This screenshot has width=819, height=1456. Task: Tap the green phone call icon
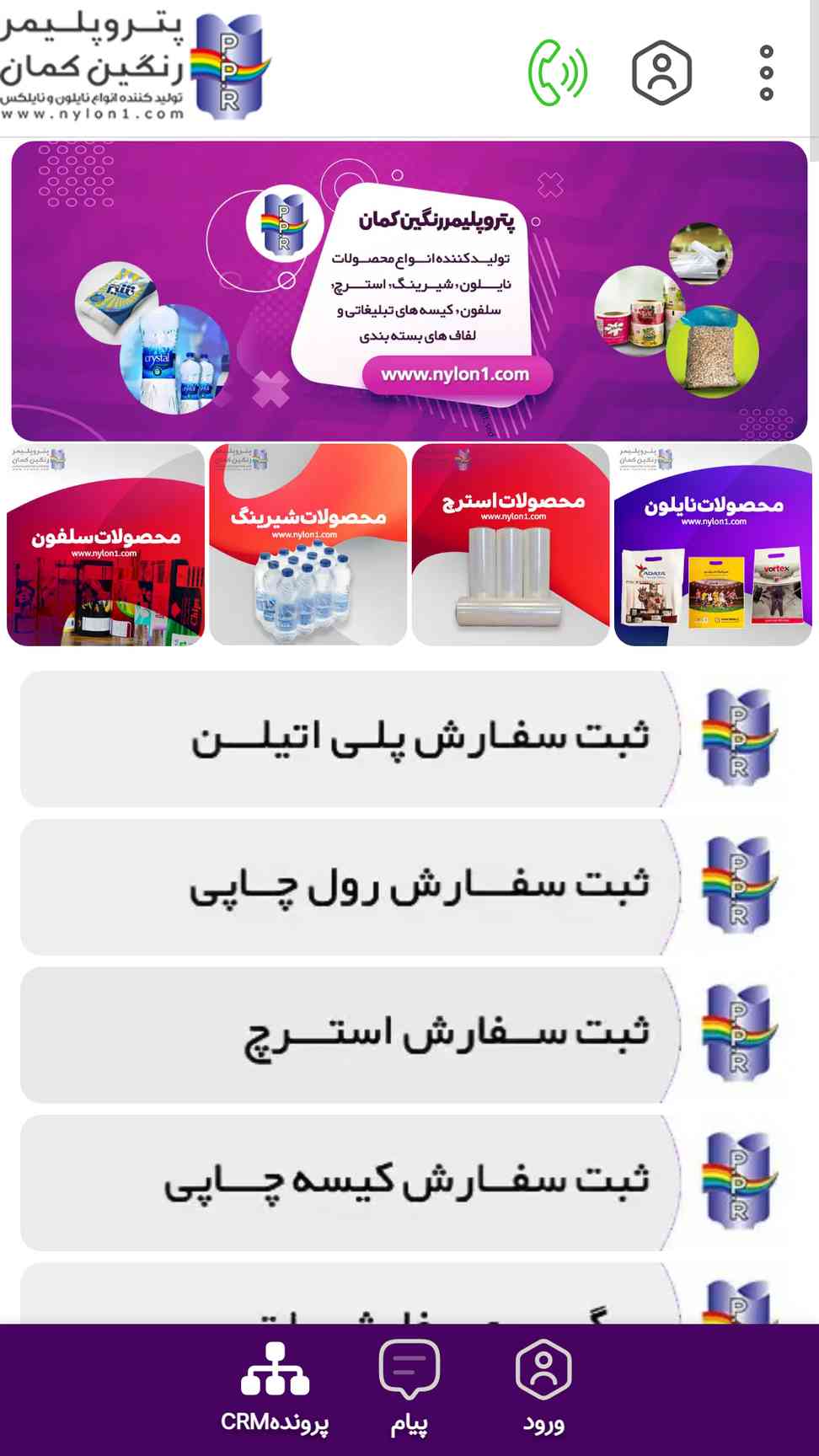(x=557, y=72)
